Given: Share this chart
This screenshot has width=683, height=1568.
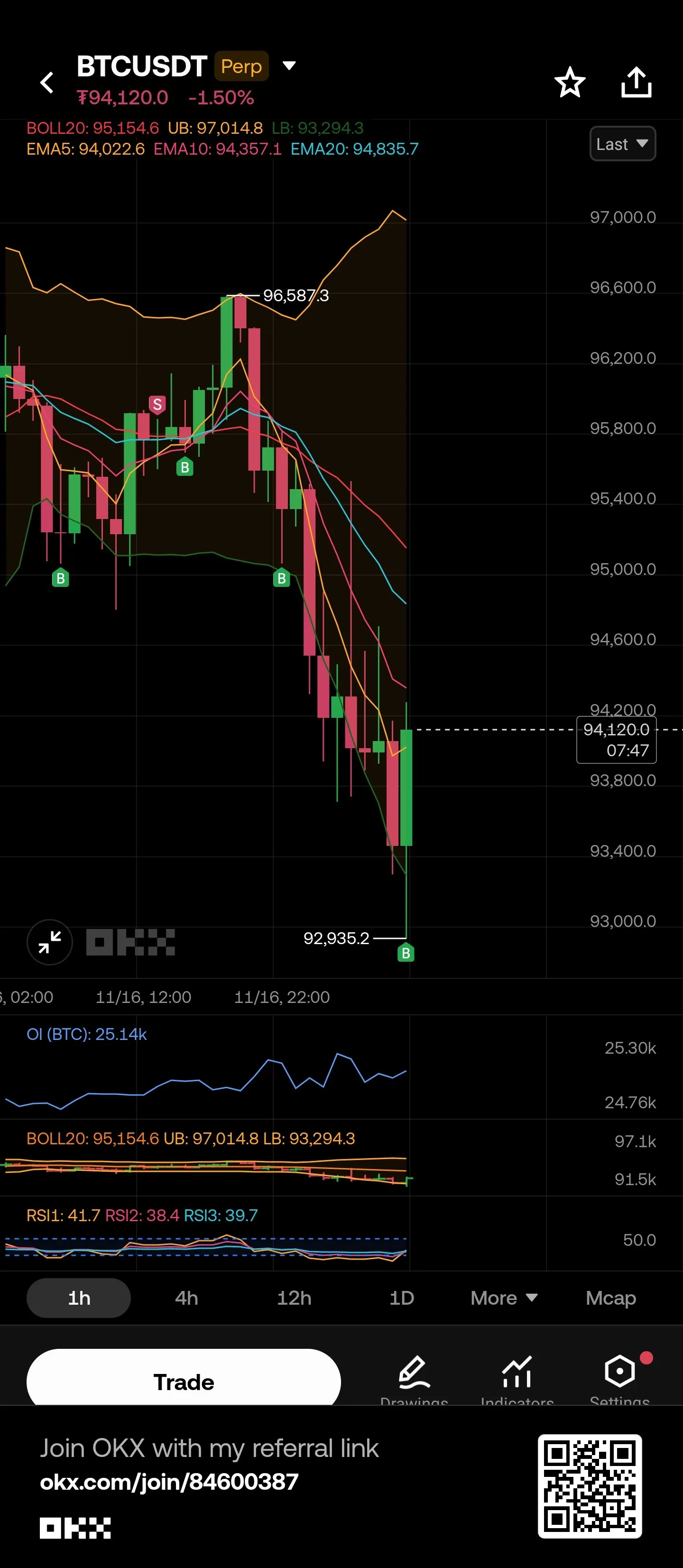Looking at the screenshot, I should (x=636, y=82).
